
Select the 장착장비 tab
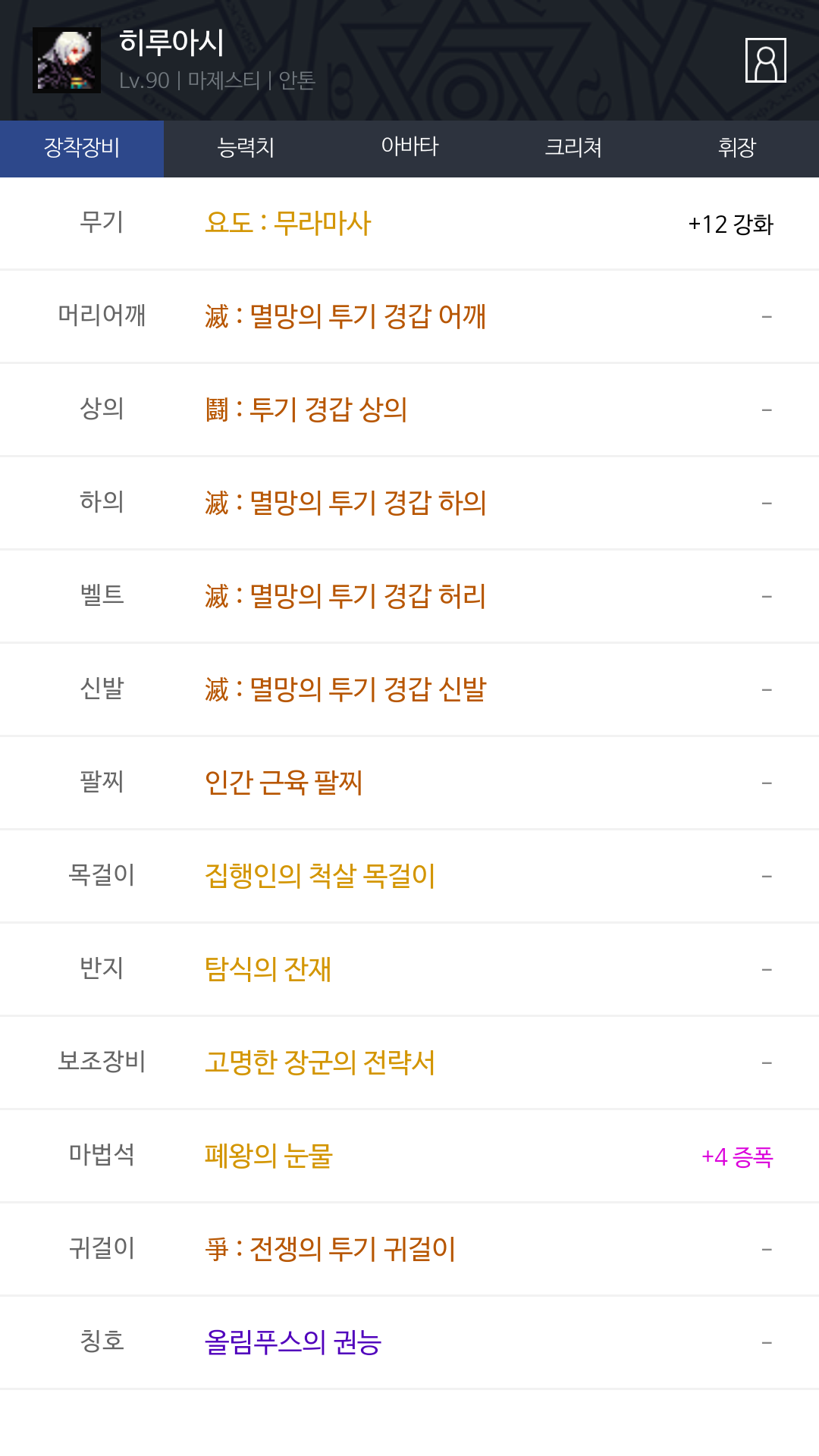coord(82,149)
